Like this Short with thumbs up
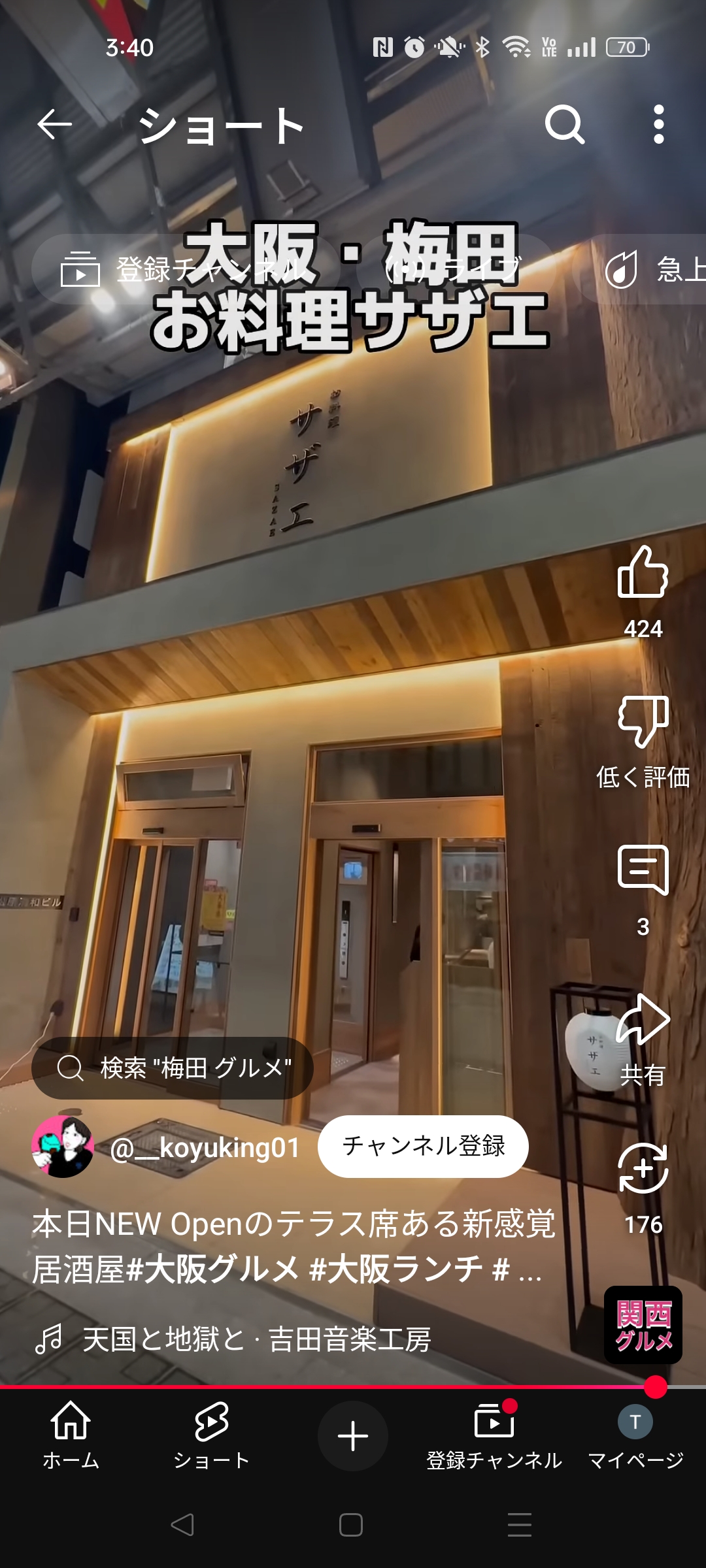 tap(643, 572)
